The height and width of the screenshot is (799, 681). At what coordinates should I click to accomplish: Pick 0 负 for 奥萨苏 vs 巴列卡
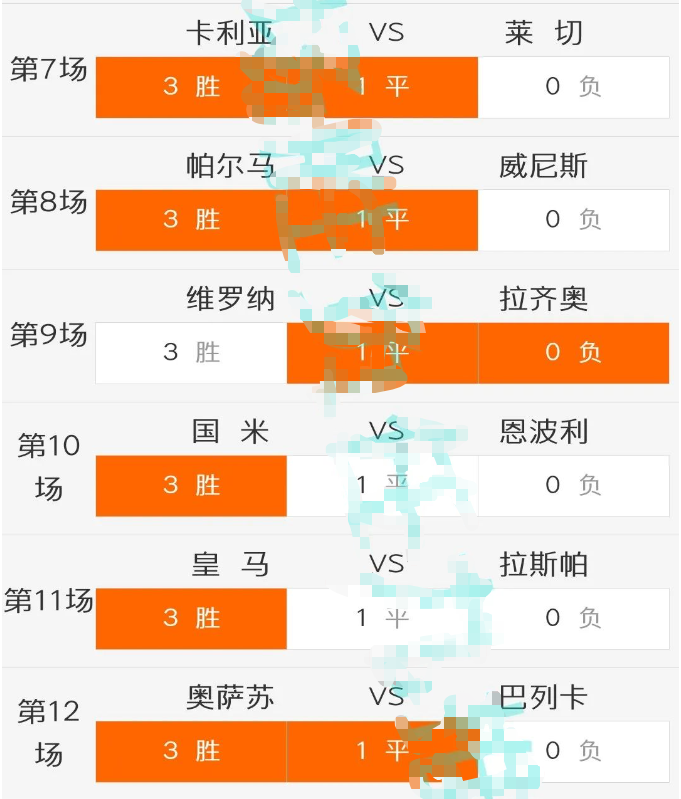(x=573, y=751)
